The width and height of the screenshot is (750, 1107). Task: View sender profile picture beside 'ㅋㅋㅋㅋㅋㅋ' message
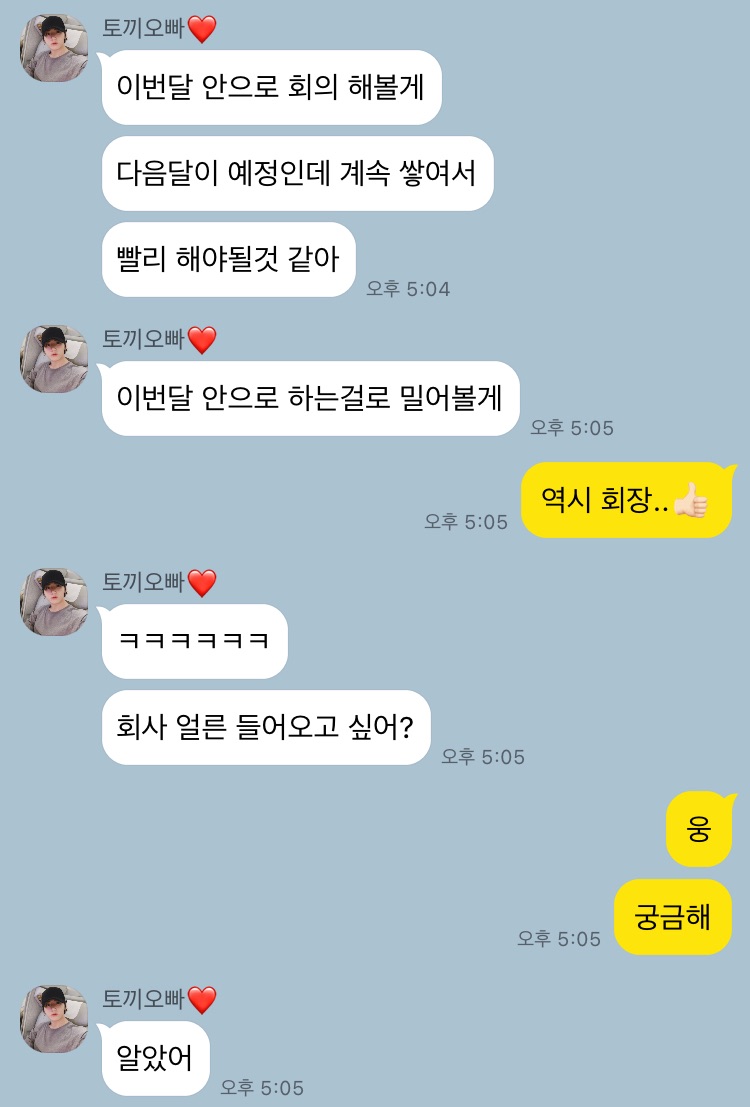click(54, 602)
